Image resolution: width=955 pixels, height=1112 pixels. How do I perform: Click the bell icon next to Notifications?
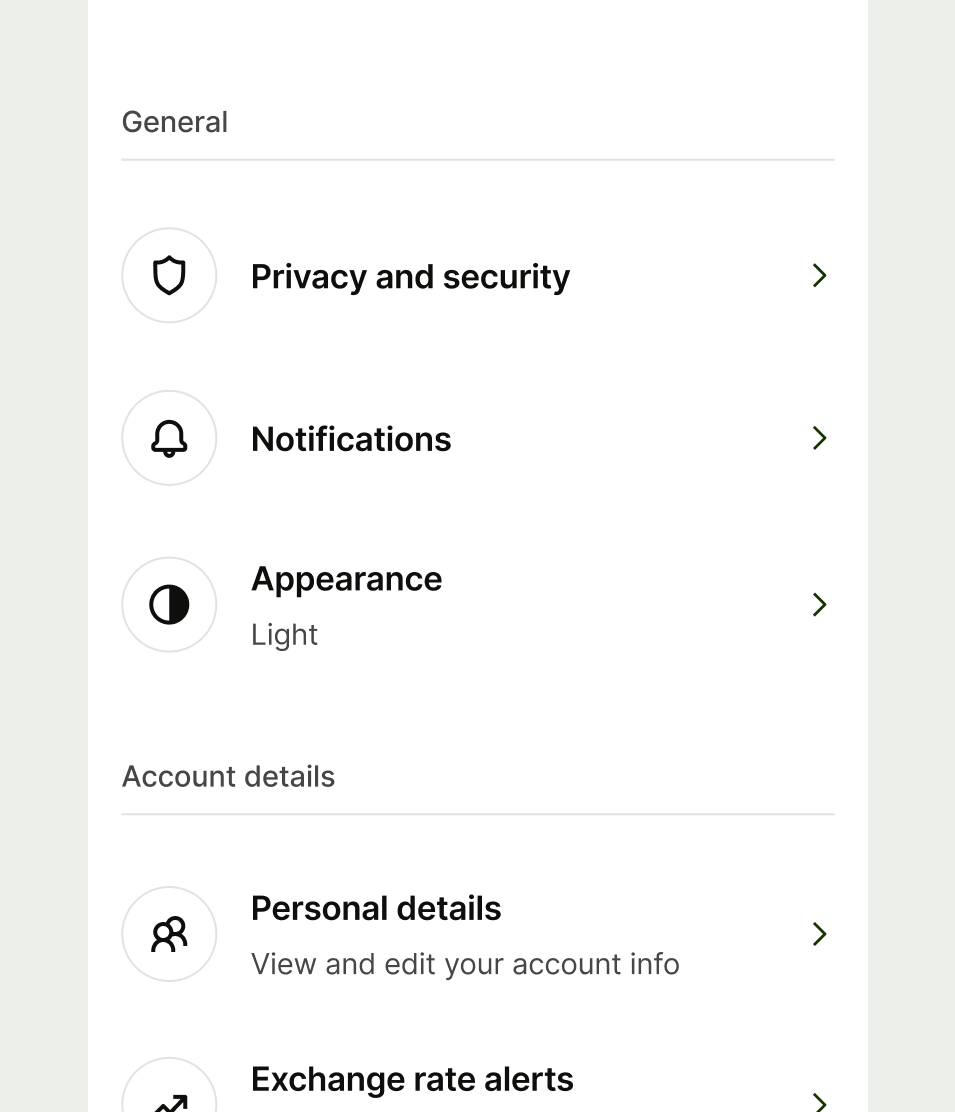[169, 438]
